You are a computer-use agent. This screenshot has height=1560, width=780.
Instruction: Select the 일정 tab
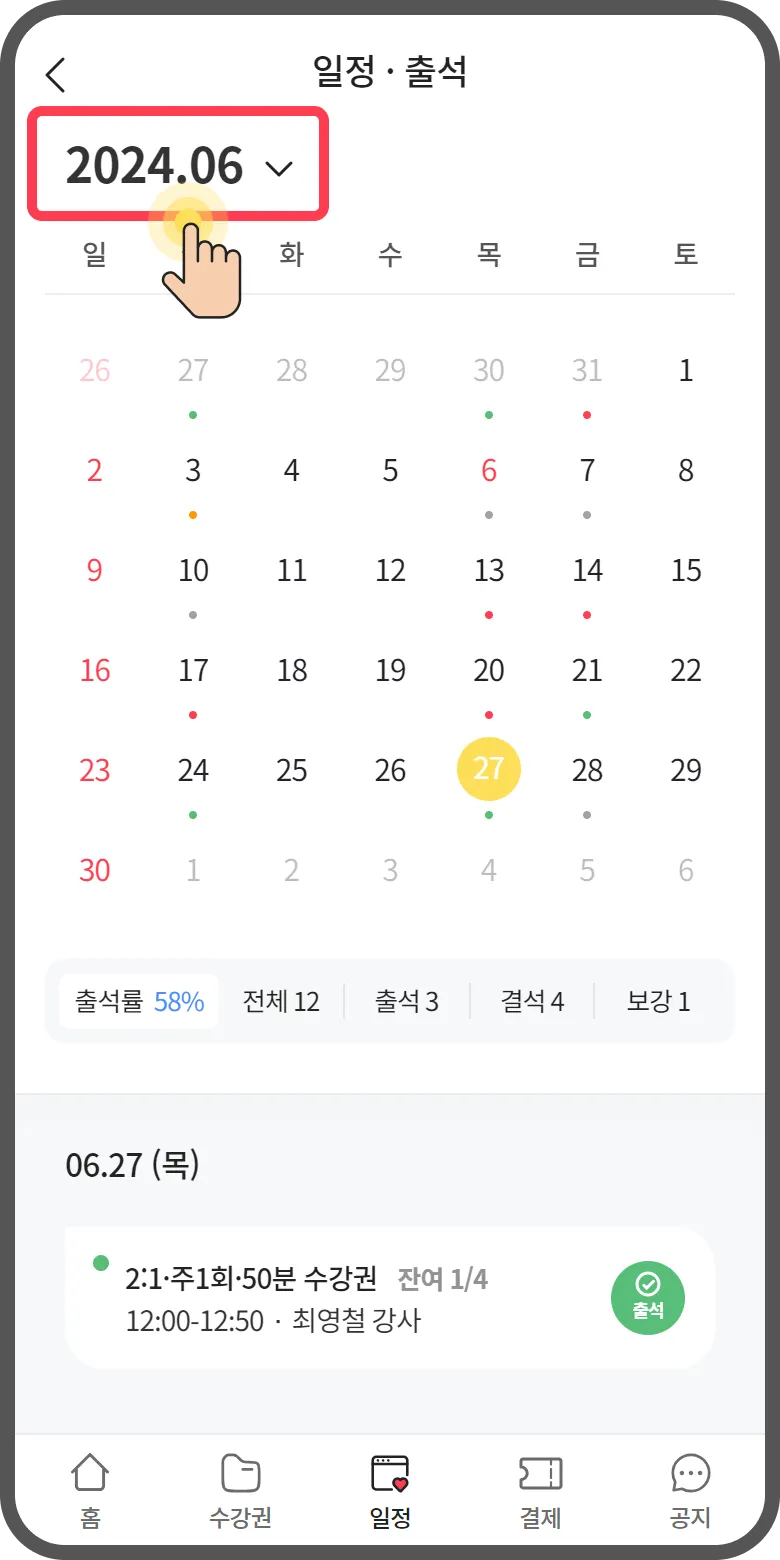pos(390,1492)
